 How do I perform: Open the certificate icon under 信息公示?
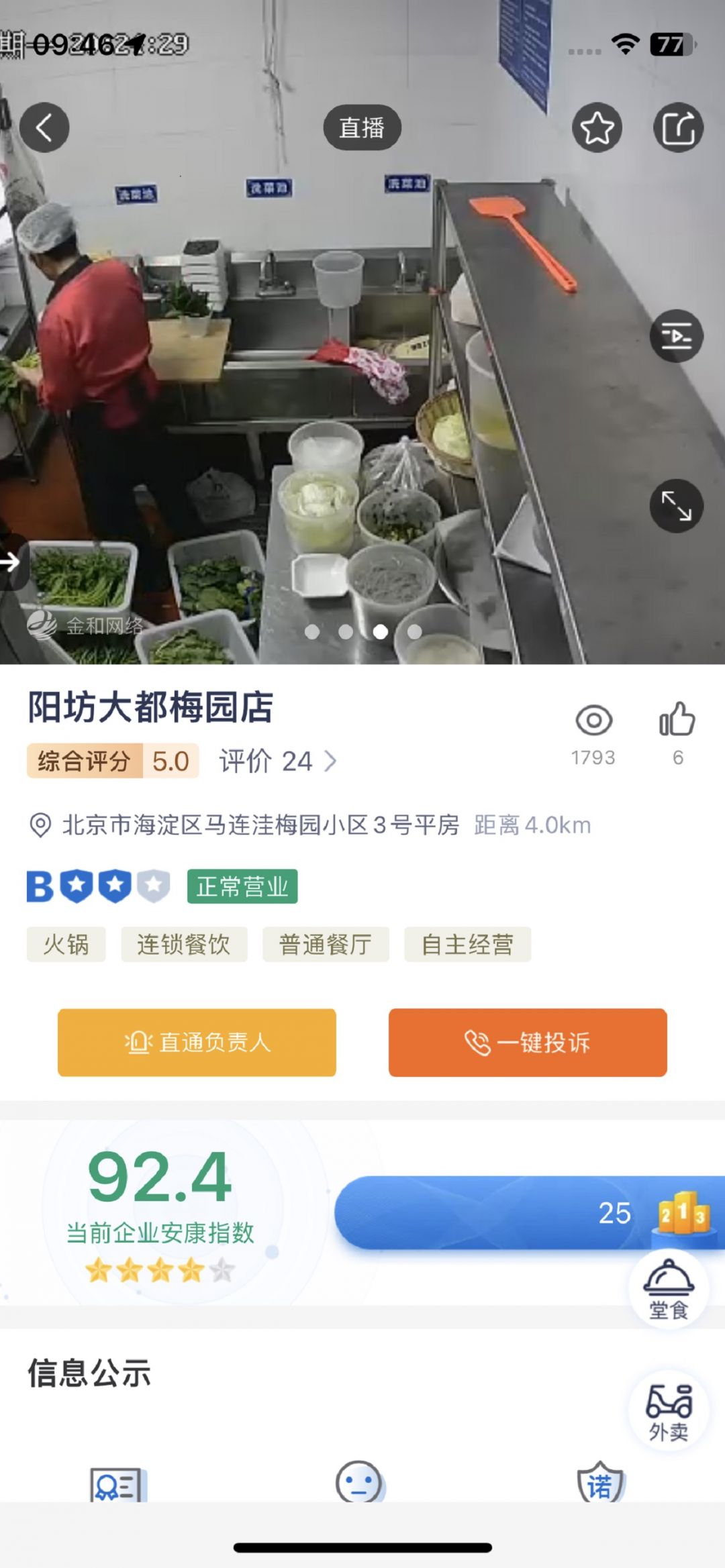(118, 1485)
